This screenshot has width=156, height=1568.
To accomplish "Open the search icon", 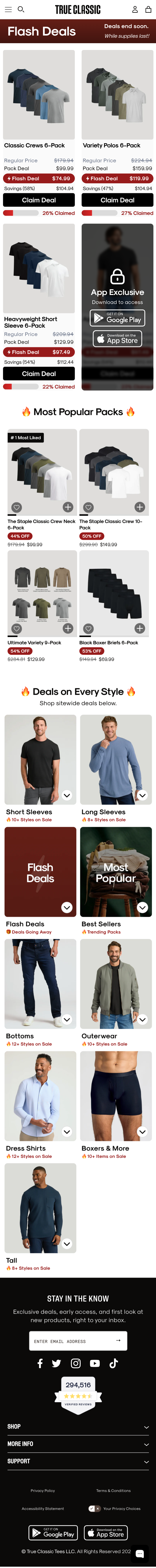I will tap(21, 10).
